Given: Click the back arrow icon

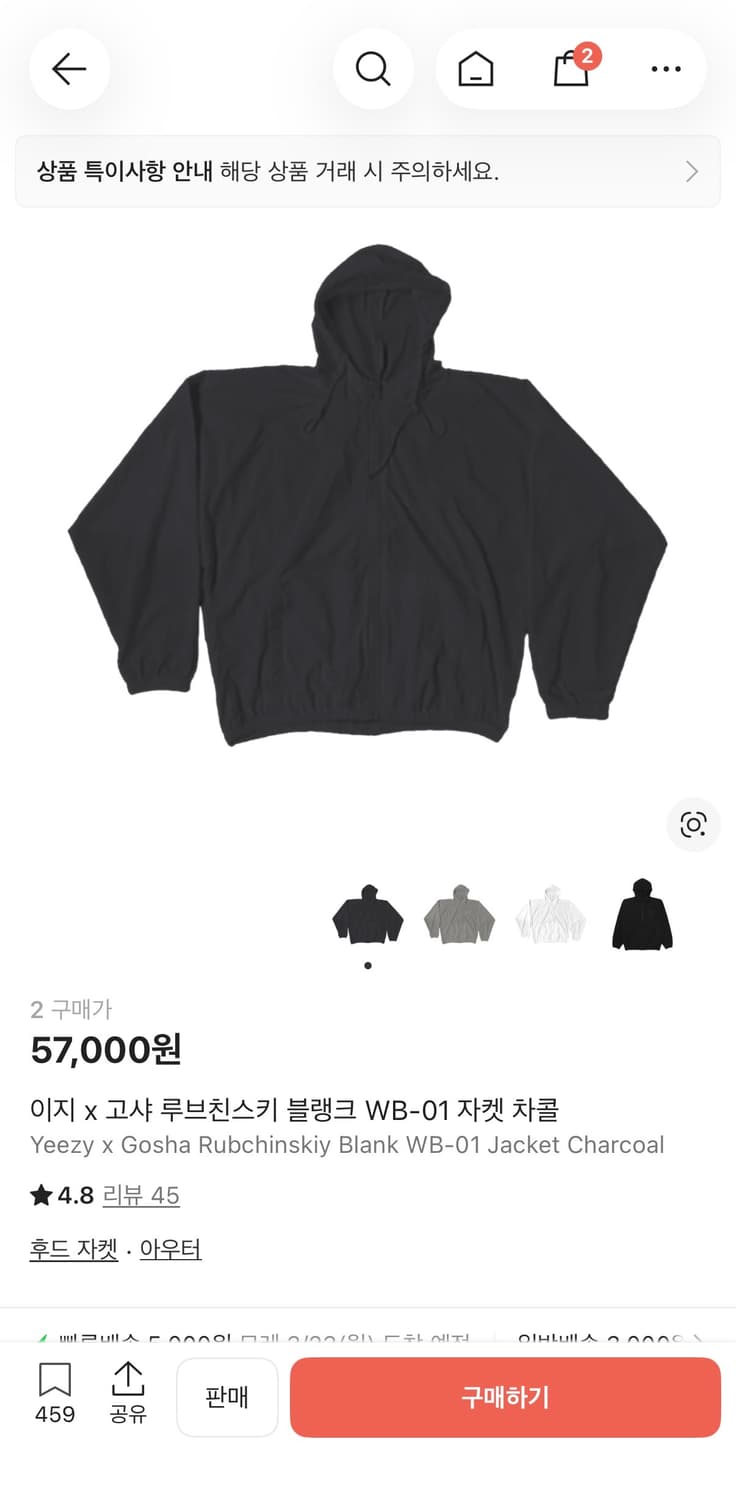Looking at the screenshot, I should pos(68,69).
